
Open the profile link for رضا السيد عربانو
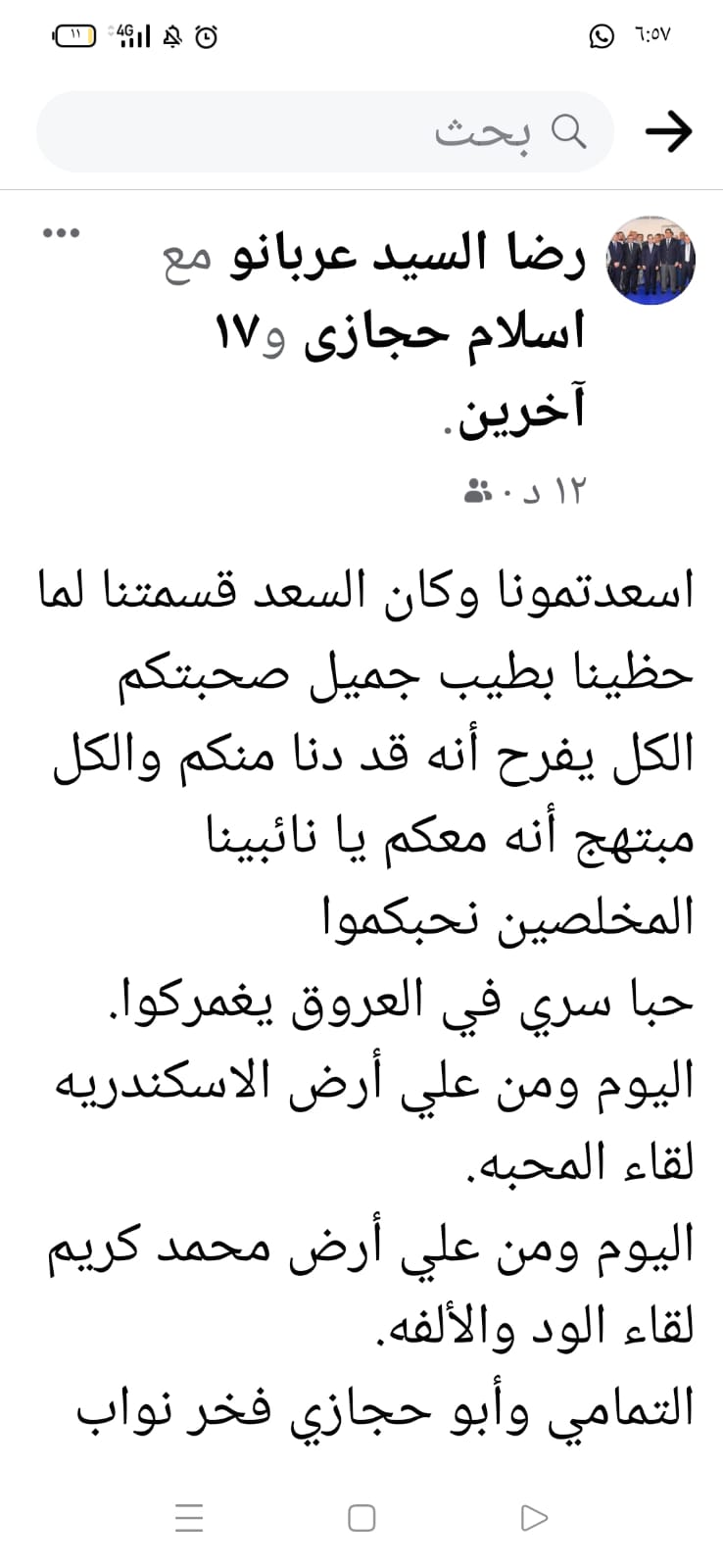point(410,257)
